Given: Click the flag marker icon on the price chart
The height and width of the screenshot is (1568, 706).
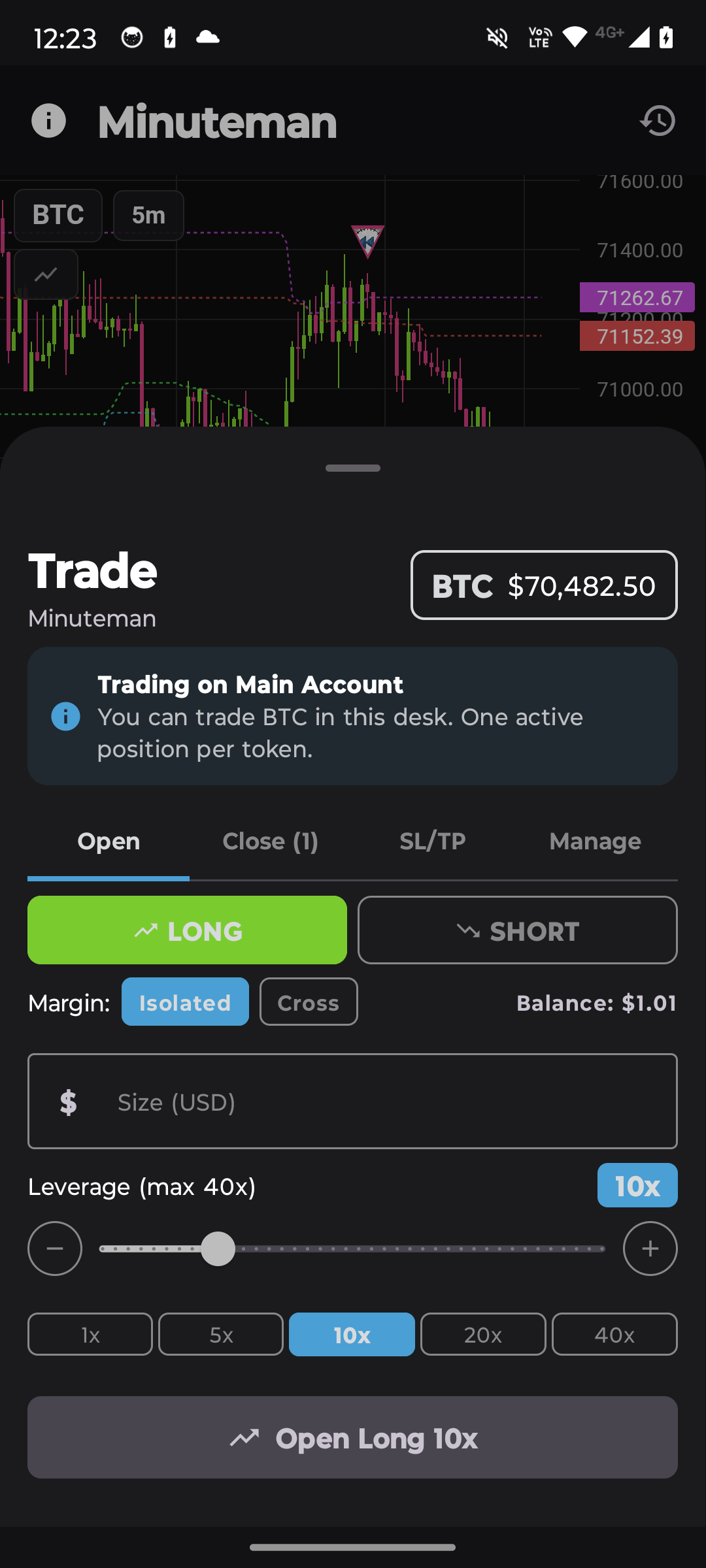Looking at the screenshot, I should [x=367, y=242].
